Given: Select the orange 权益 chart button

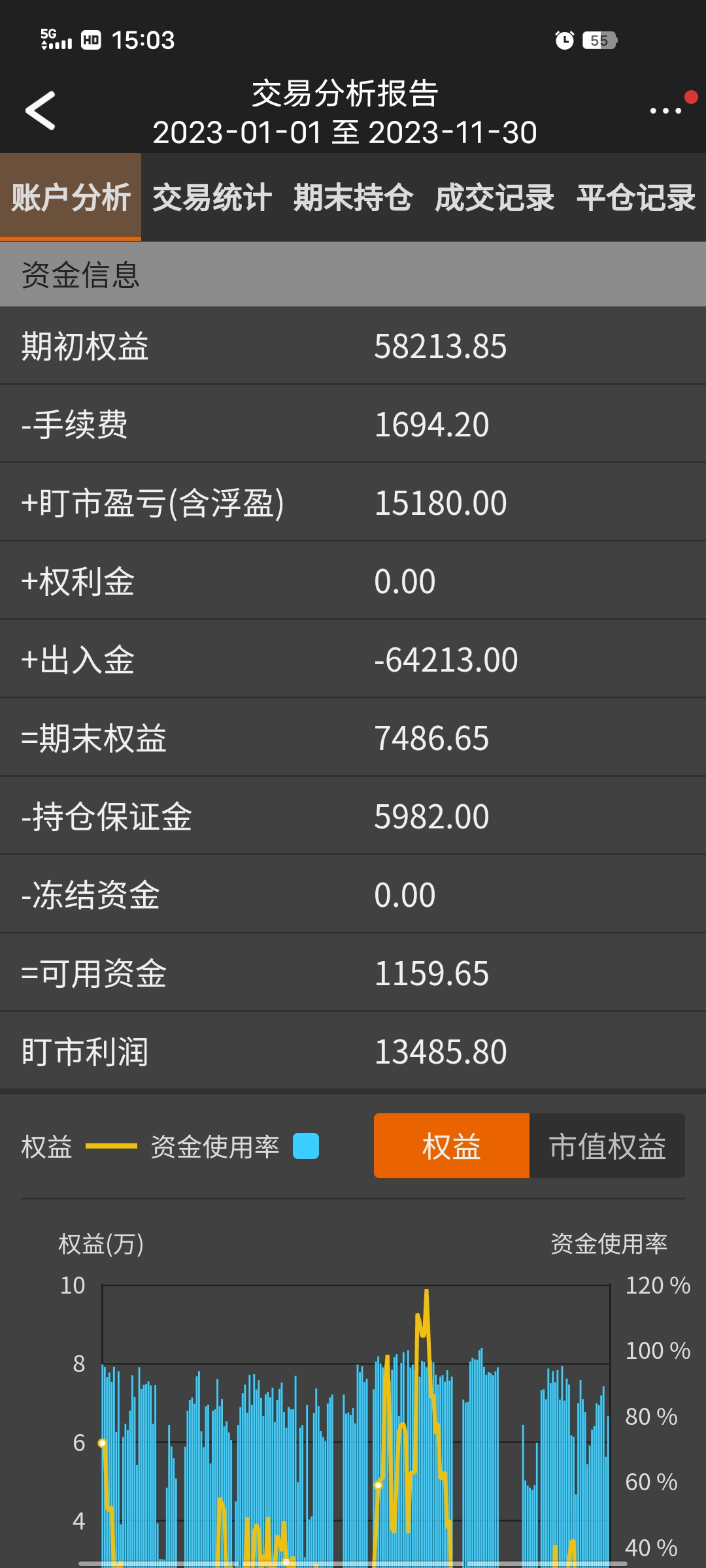Looking at the screenshot, I should (x=451, y=1147).
